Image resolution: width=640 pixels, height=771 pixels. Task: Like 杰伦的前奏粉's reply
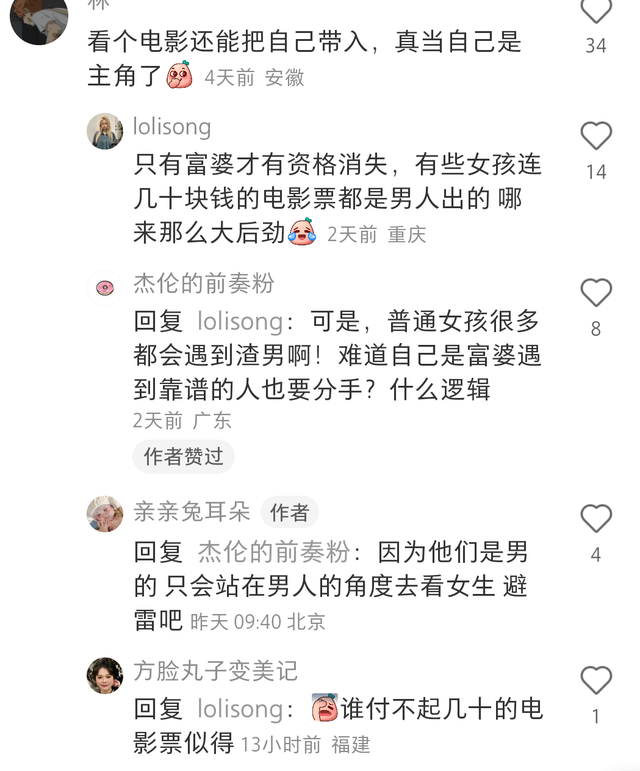[596, 293]
